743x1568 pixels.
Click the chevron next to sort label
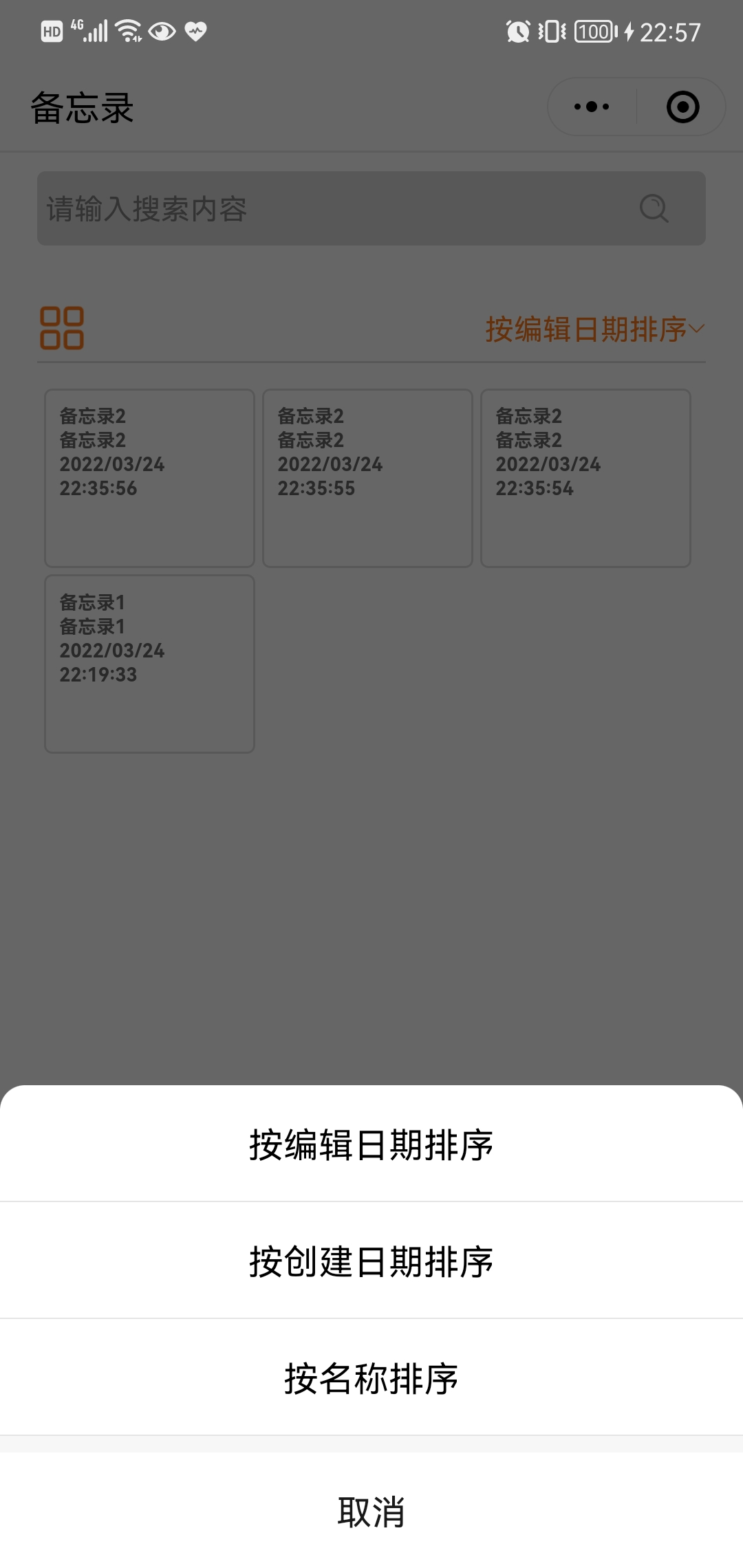pyautogui.click(x=697, y=328)
